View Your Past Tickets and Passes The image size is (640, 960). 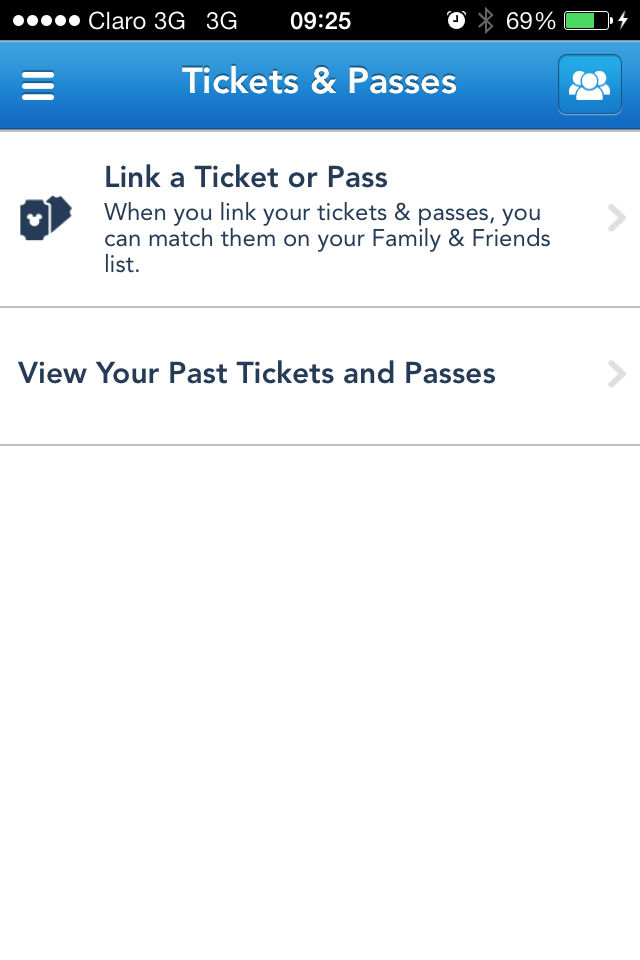coord(320,374)
